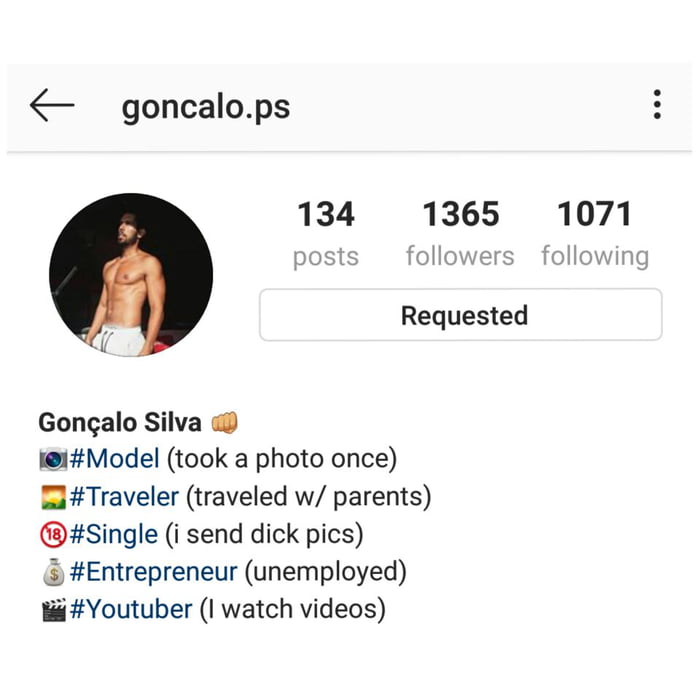Open the 1365 followers list
This screenshot has height=700, width=700.
point(460,234)
